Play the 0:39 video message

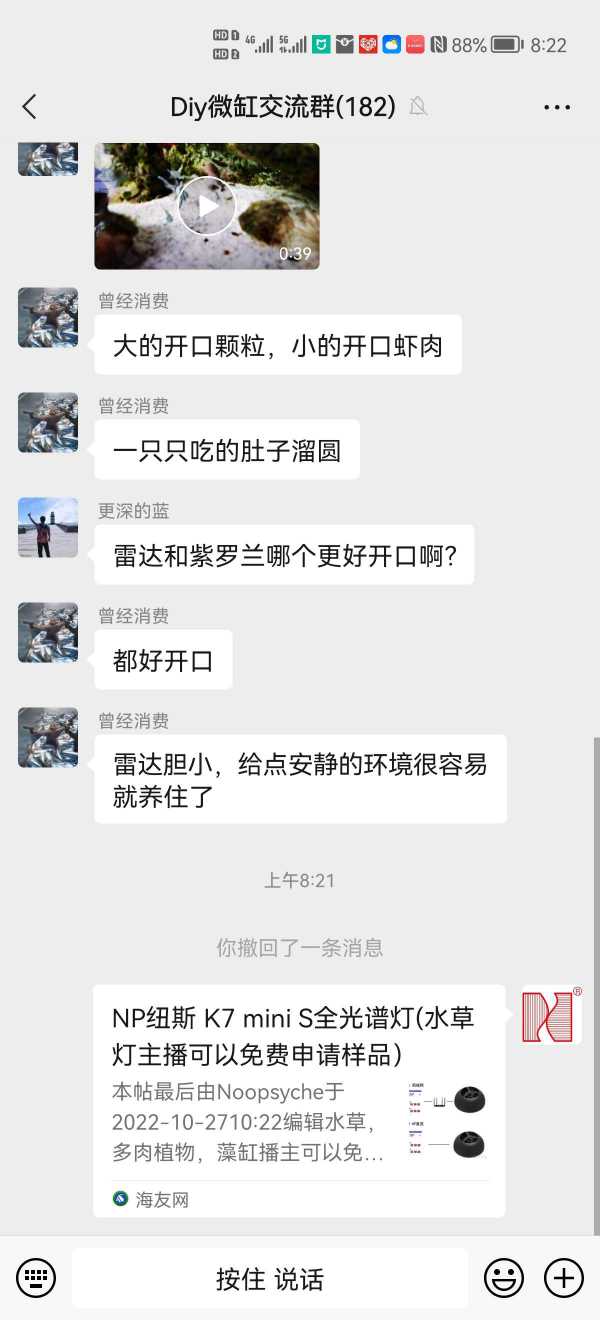207,205
